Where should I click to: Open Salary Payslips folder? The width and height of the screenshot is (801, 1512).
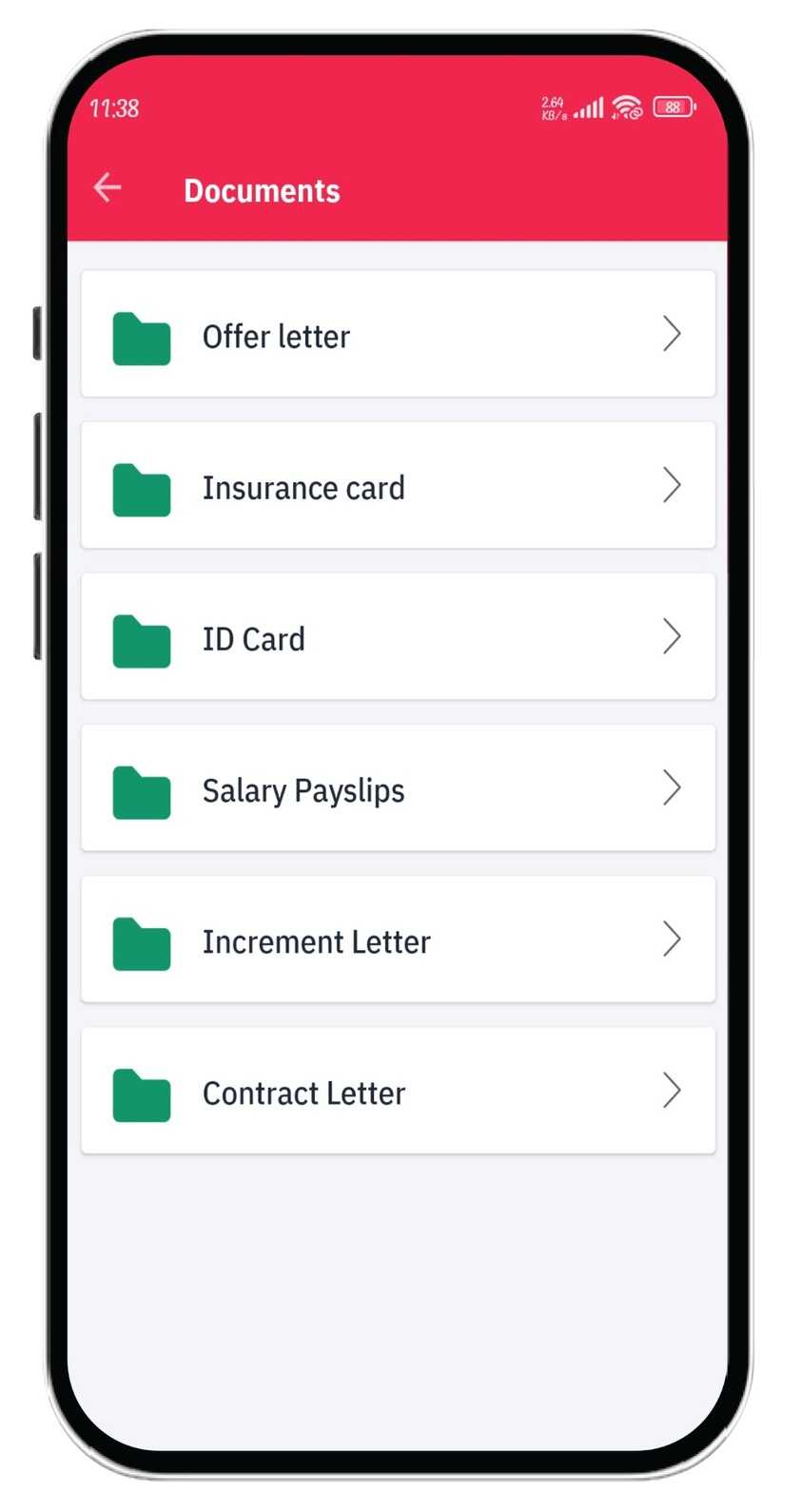click(398, 788)
